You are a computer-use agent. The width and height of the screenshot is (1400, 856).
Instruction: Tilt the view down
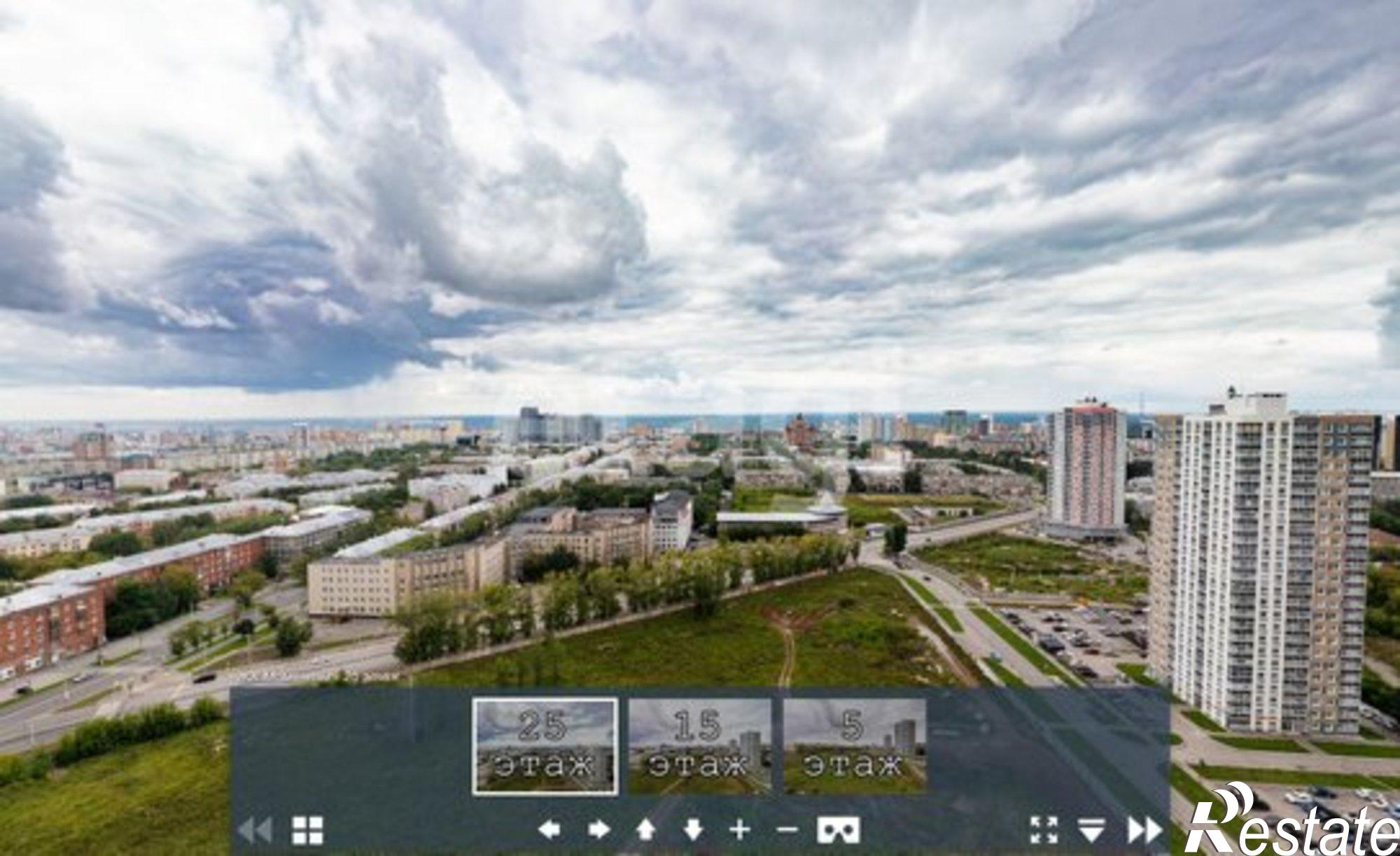tap(693, 831)
